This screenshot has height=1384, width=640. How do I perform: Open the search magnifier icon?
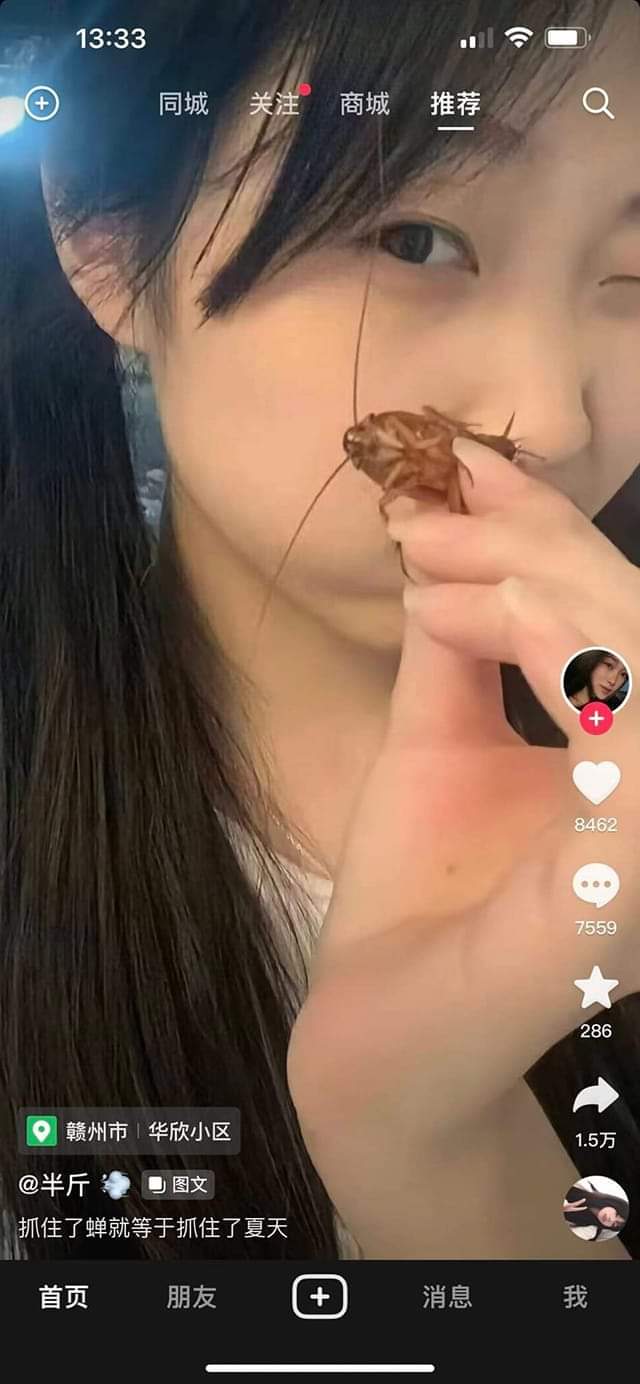[598, 103]
